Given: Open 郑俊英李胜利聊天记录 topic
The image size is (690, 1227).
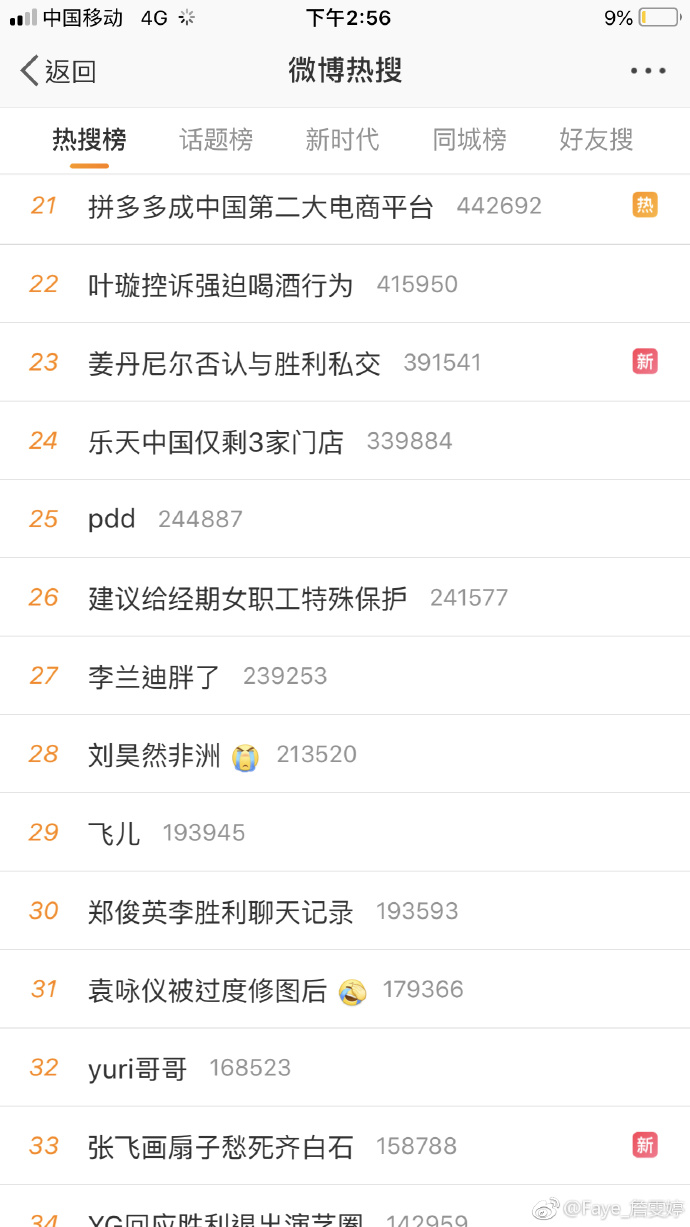Looking at the screenshot, I should pyautogui.click(x=221, y=911).
